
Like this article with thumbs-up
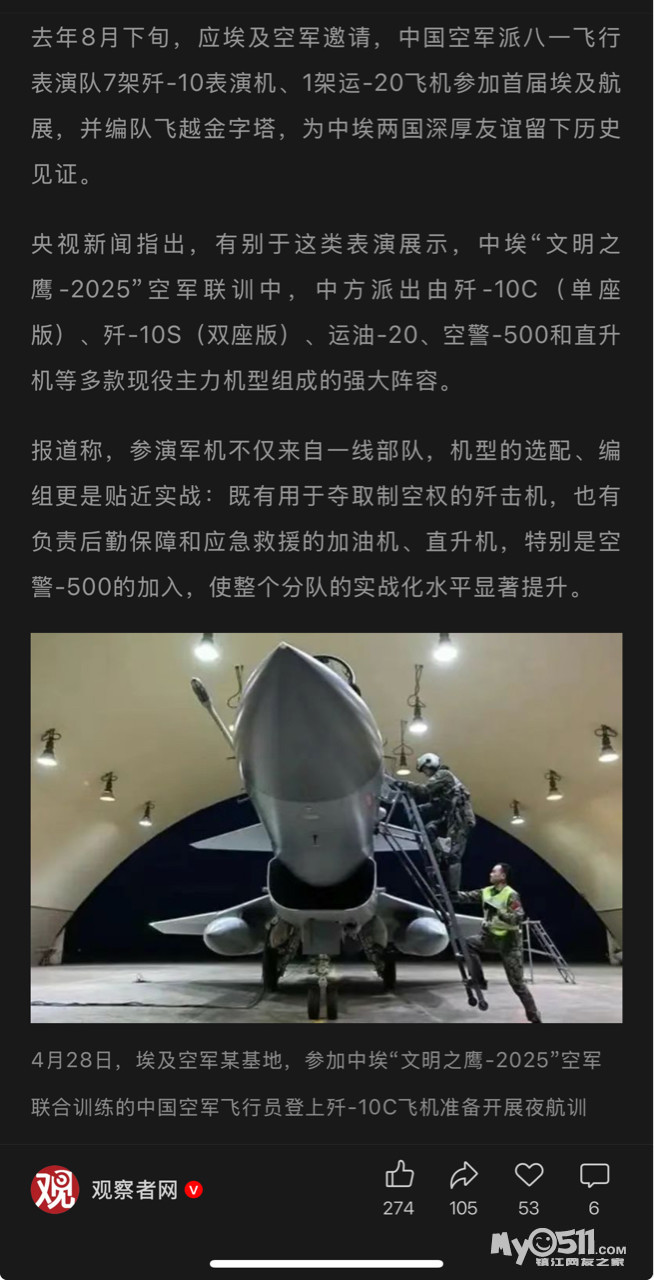tap(399, 1176)
